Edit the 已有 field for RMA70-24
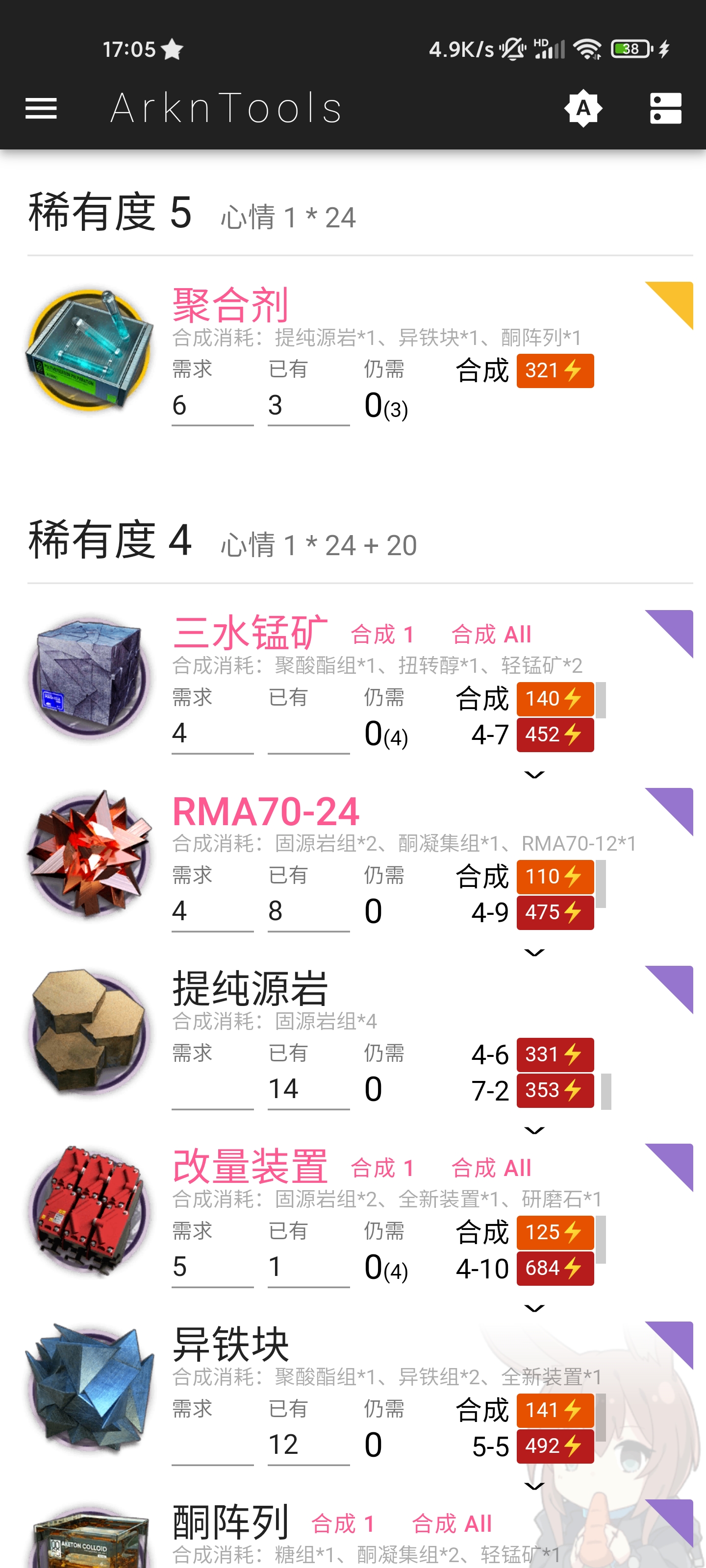The width and height of the screenshot is (706, 1568). [x=308, y=912]
